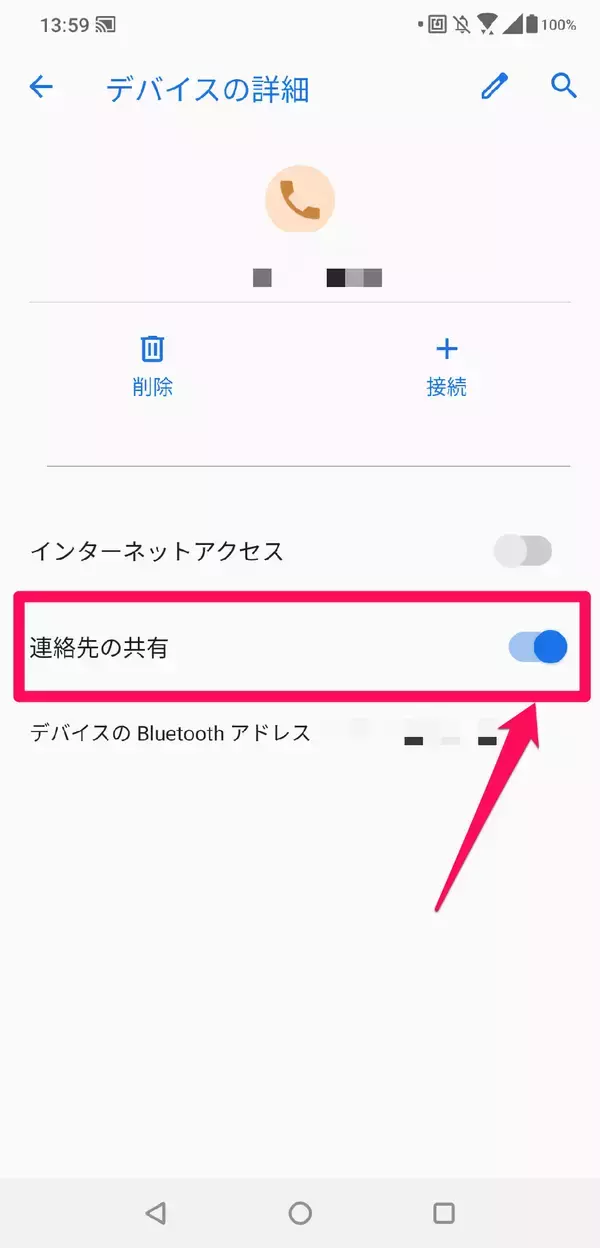Tap 接続 to connect the device
600x1248 pixels.
point(446,365)
